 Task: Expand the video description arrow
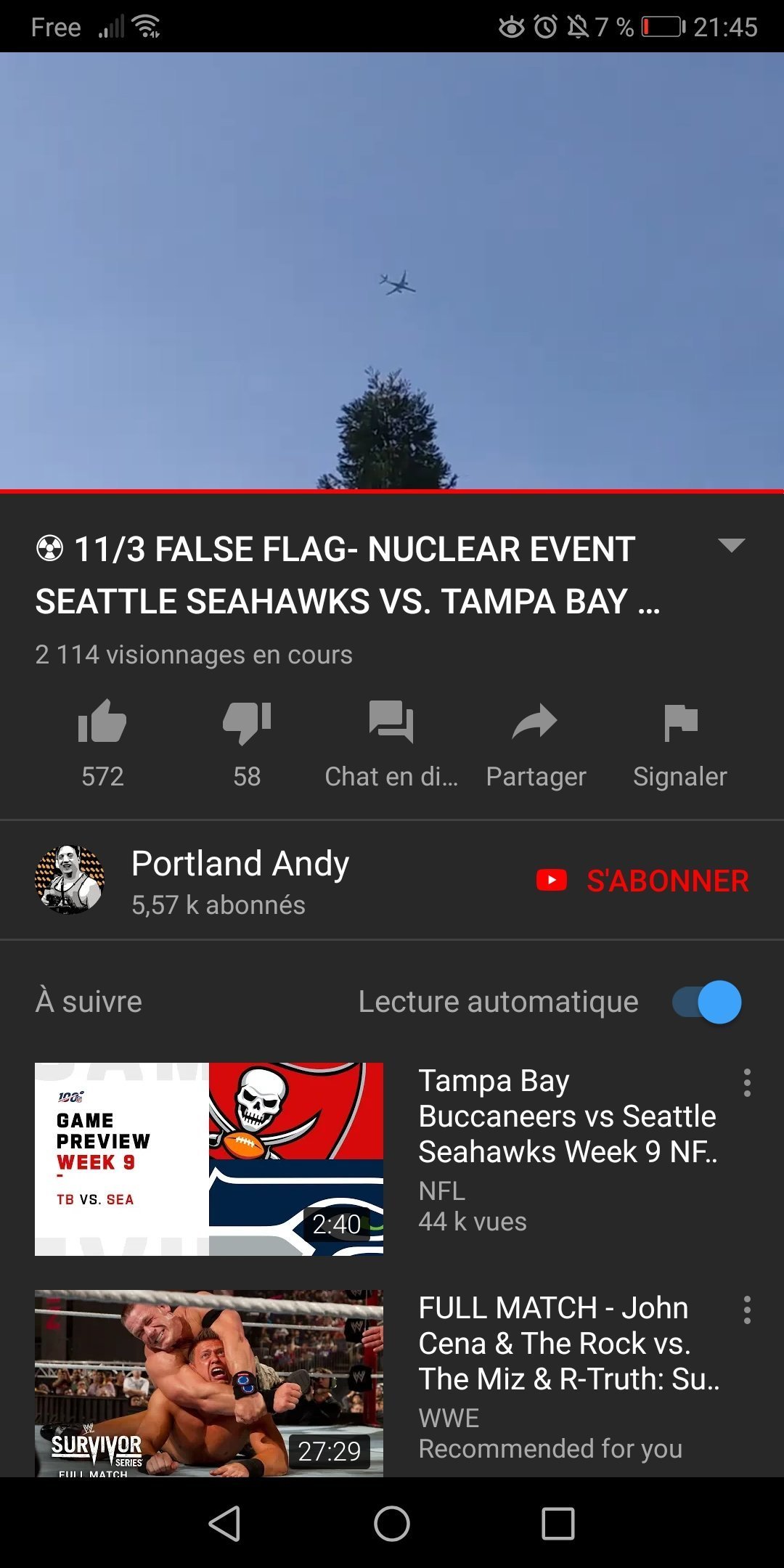[731, 545]
